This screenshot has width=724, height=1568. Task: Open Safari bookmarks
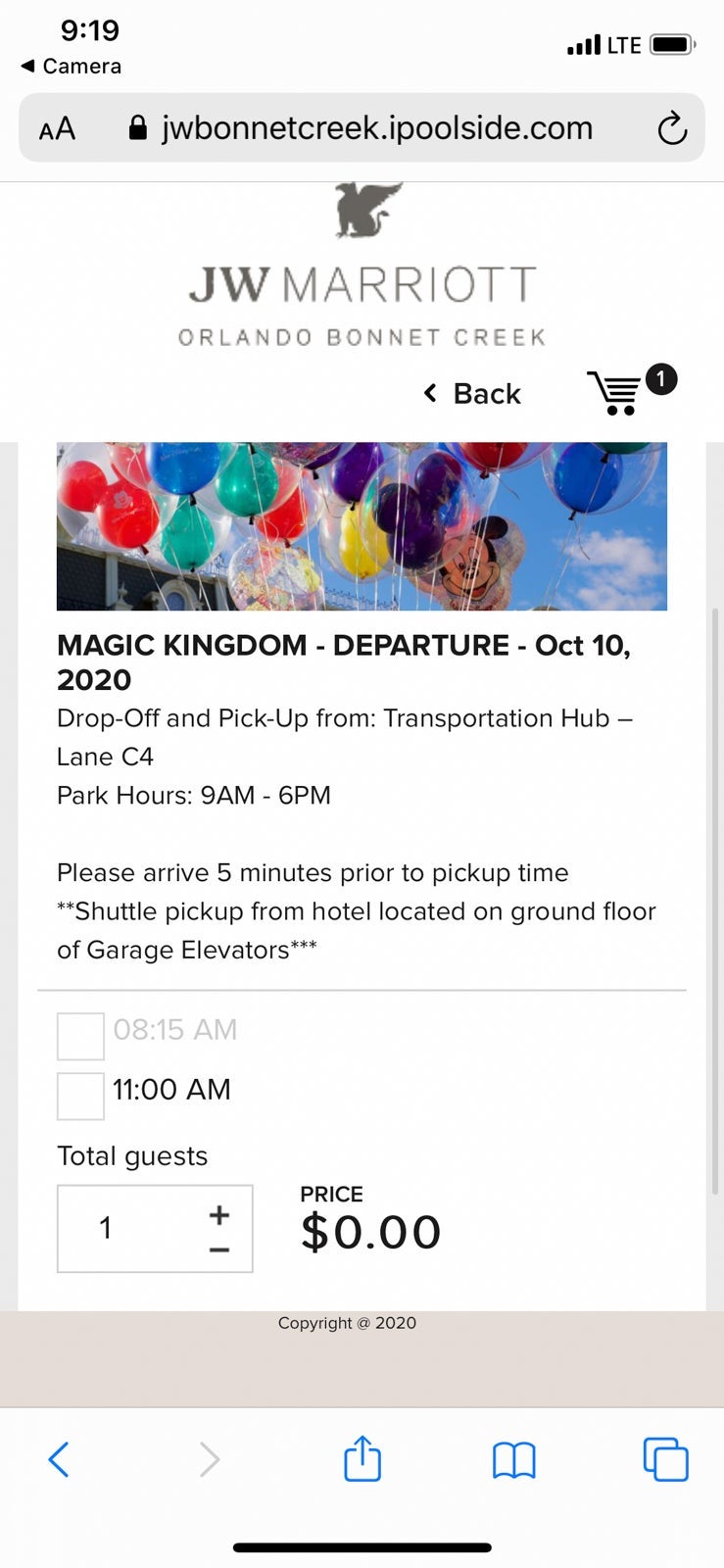[513, 1459]
